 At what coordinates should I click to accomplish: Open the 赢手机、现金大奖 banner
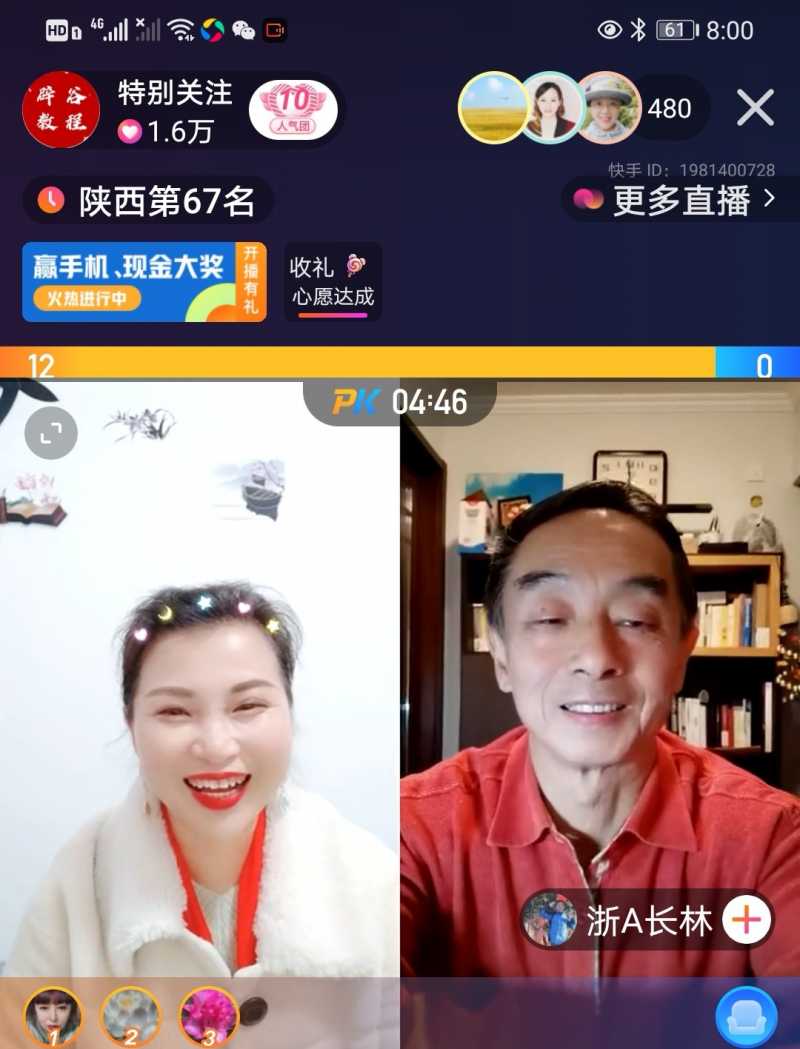click(144, 281)
